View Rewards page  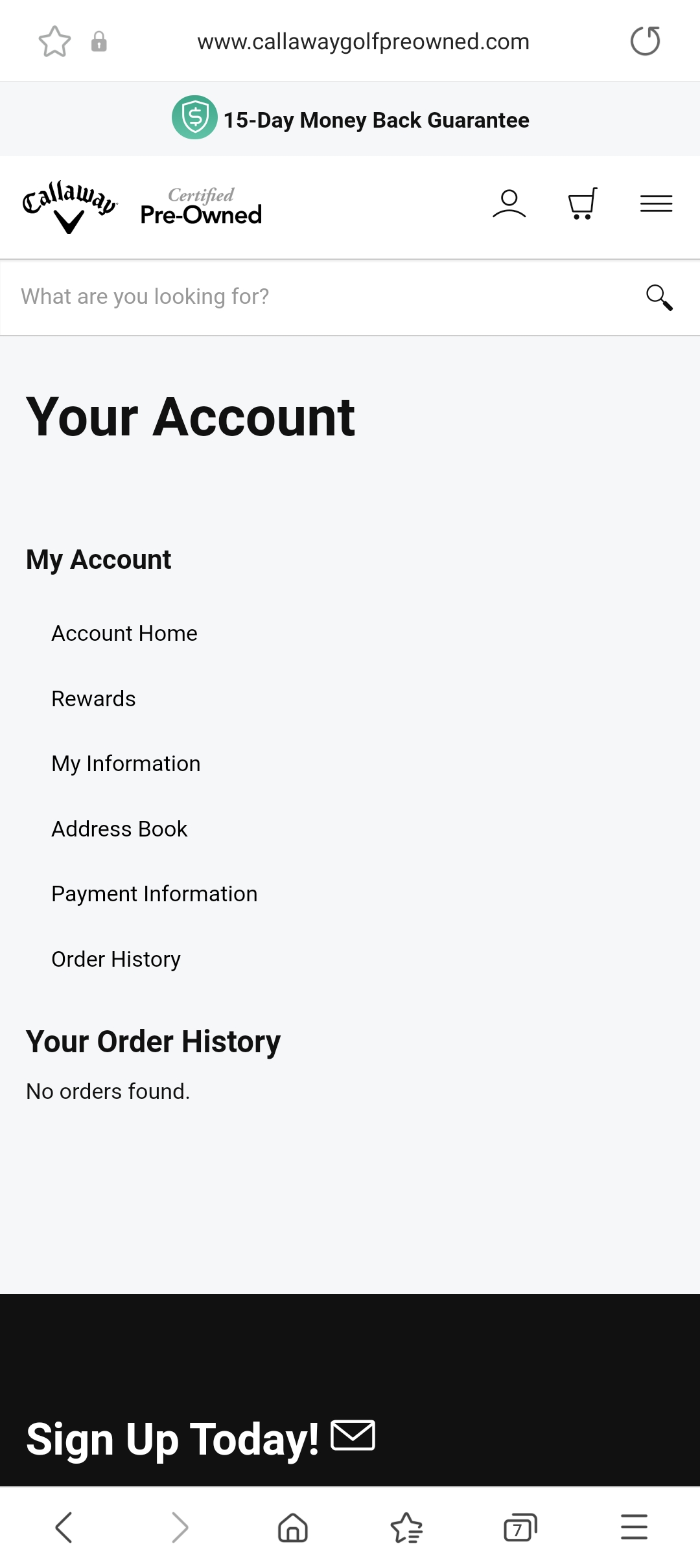click(x=93, y=698)
